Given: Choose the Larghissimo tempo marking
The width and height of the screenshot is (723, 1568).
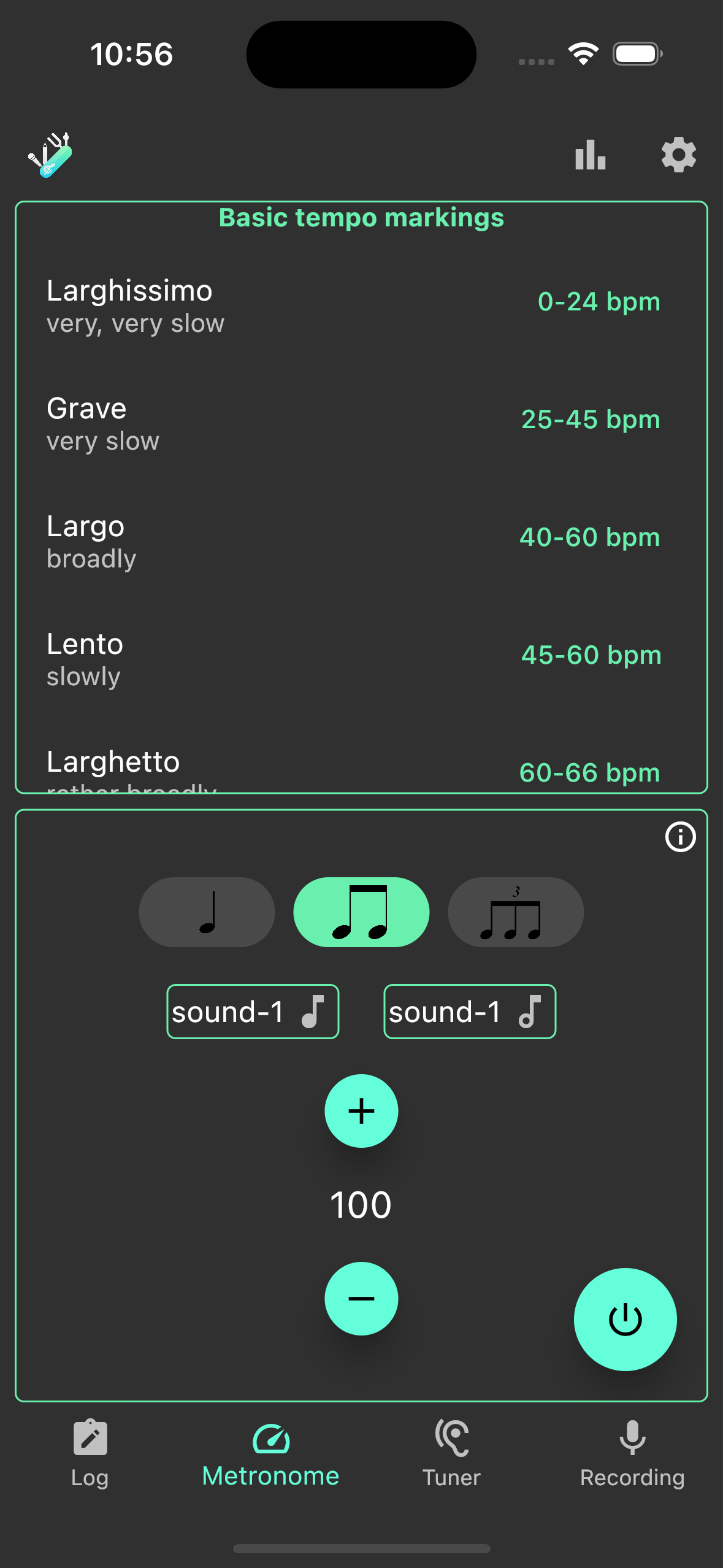Looking at the screenshot, I should [361, 306].
